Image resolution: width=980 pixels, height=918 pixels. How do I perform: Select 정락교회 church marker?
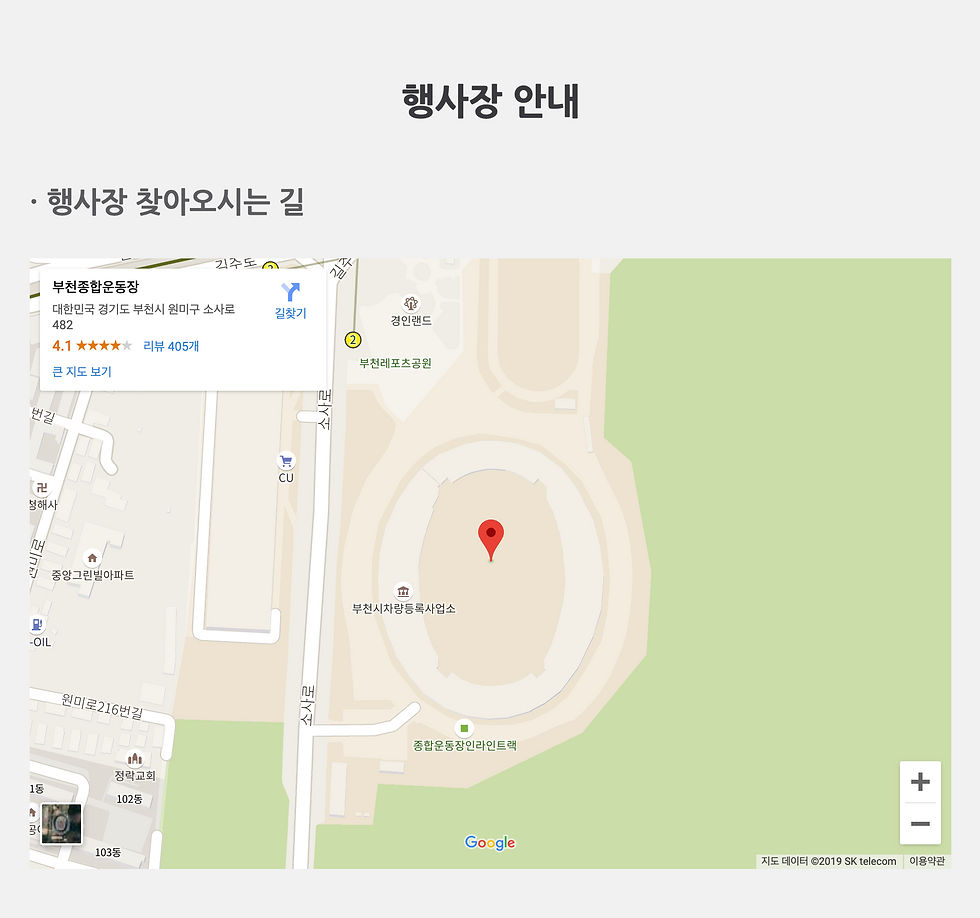(x=135, y=759)
